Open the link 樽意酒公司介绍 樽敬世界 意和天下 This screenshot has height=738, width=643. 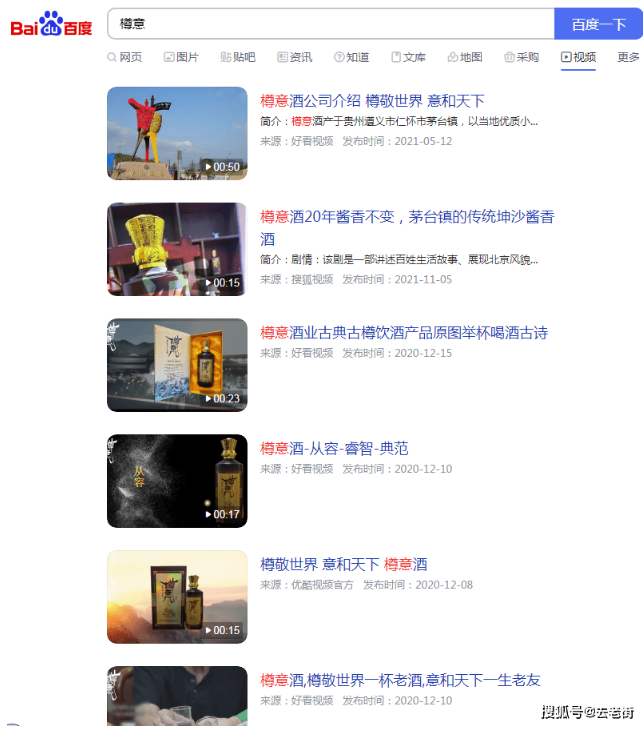click(x=372, y=101)
